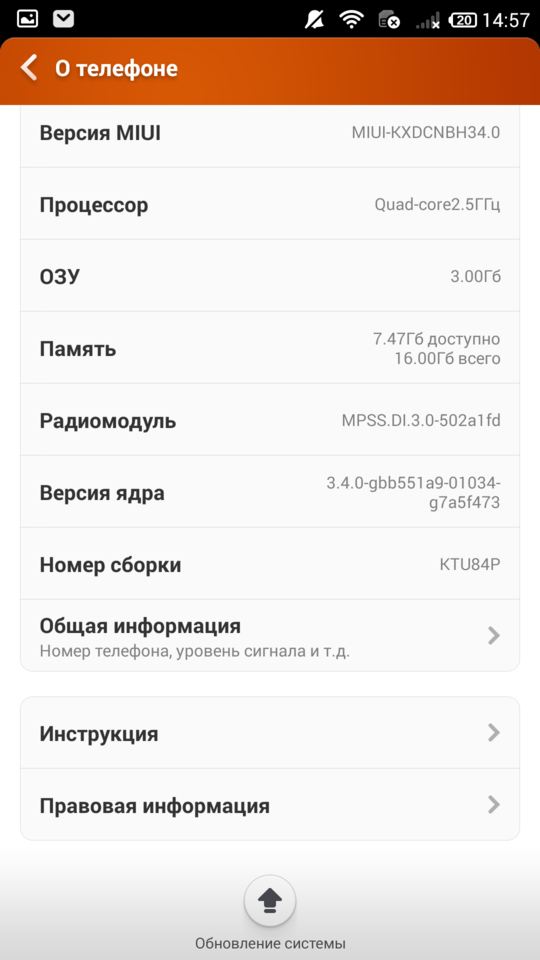Tap the Версия MIUI row
Screen dimensions: 540x960
[270, 133]
